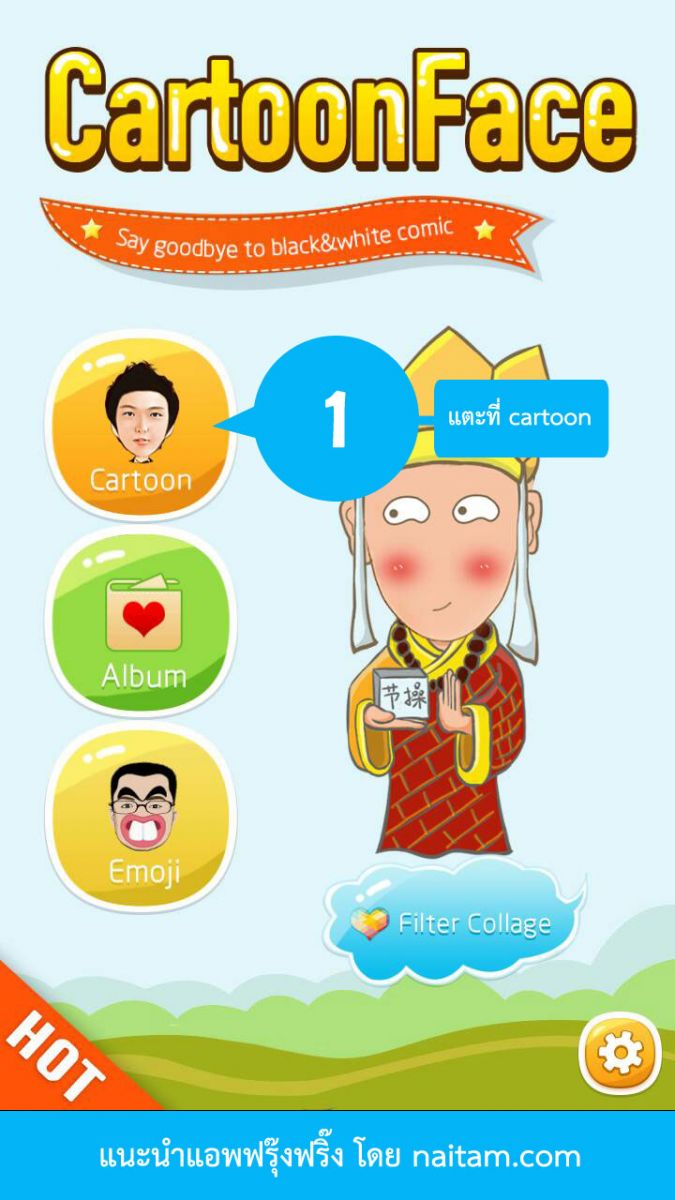Launch Filter Collage from the cloud button
The image size is (675, 1200).
pyautogui.click(x=454, y=922)
